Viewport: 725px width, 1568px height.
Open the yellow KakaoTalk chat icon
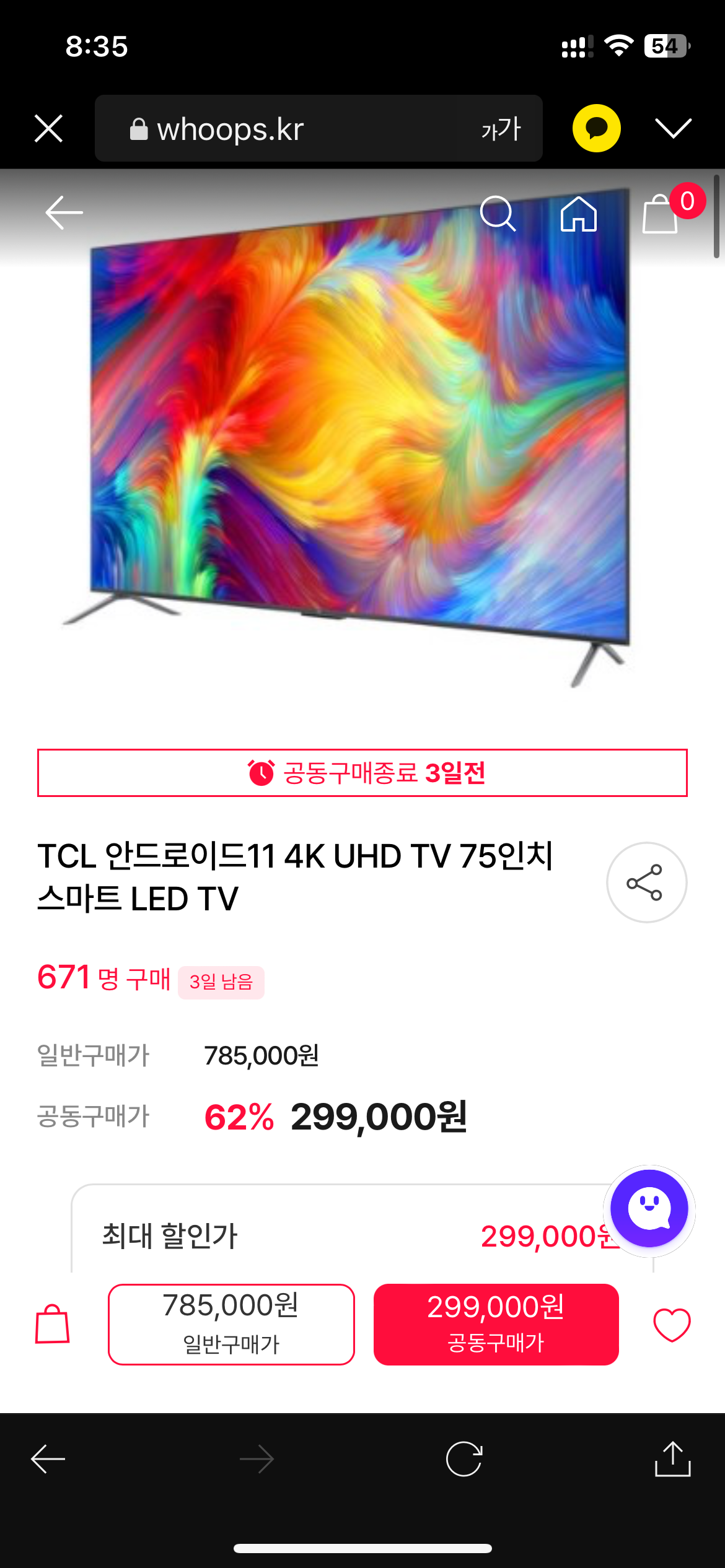tap(596, 128)
